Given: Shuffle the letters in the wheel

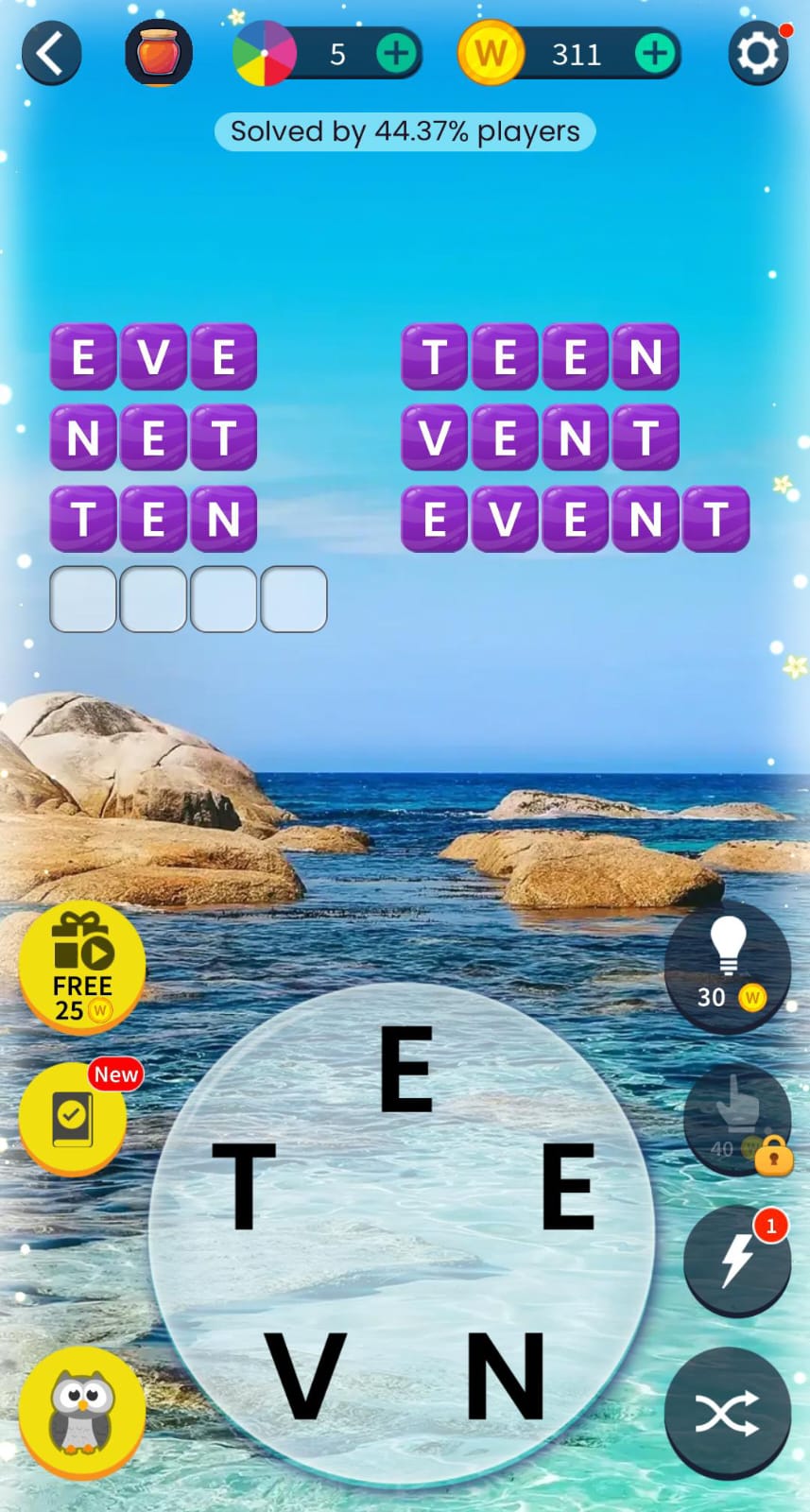Looking at the screenshot, I should tap(727, 1413).
